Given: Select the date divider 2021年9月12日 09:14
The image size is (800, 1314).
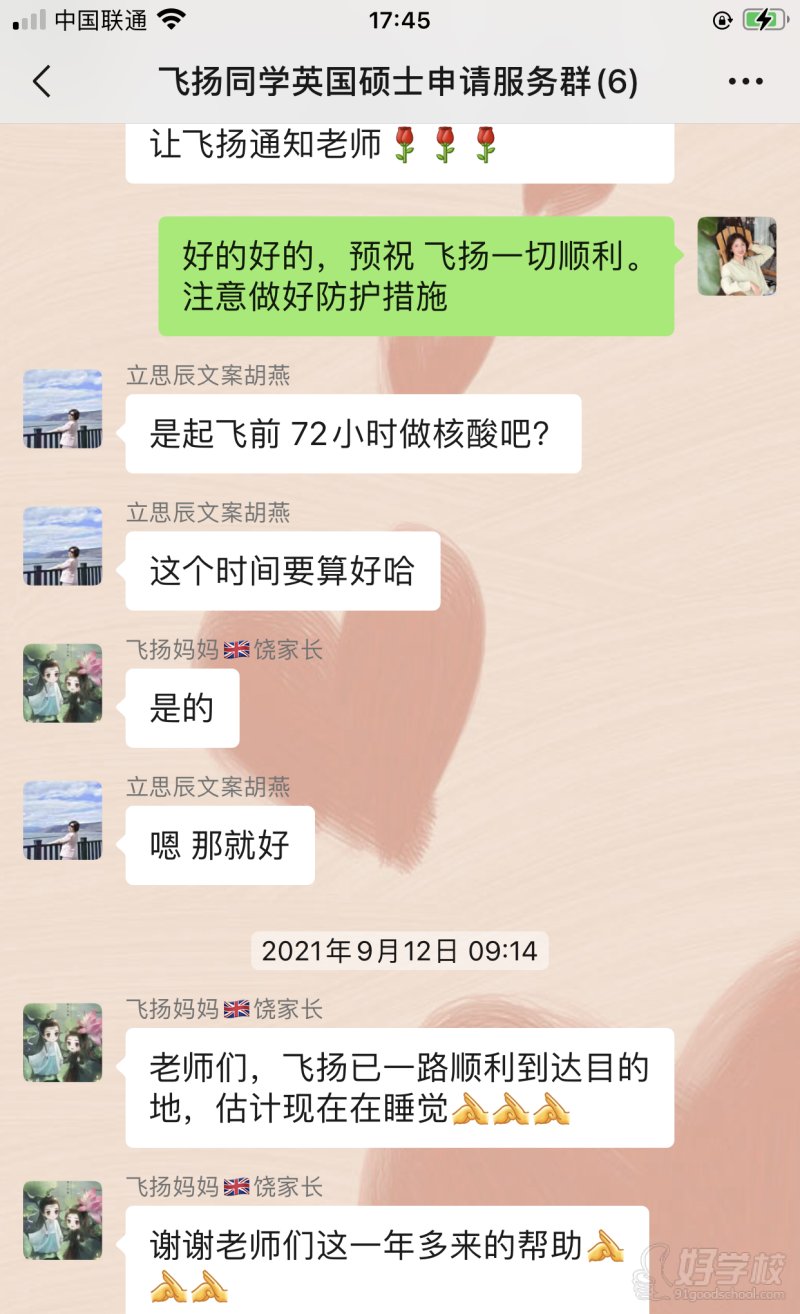Looking at the screenshot, I should coord(400,952).
